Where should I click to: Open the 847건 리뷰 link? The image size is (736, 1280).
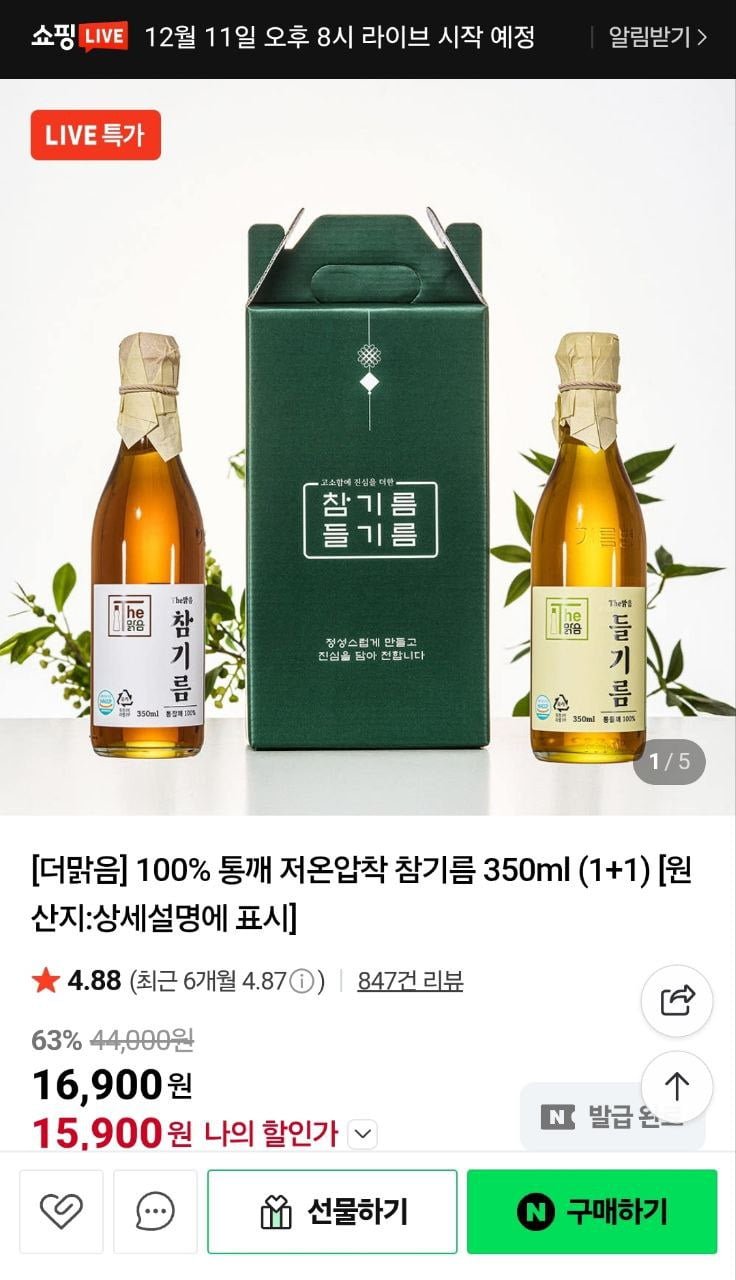(410, 981)
